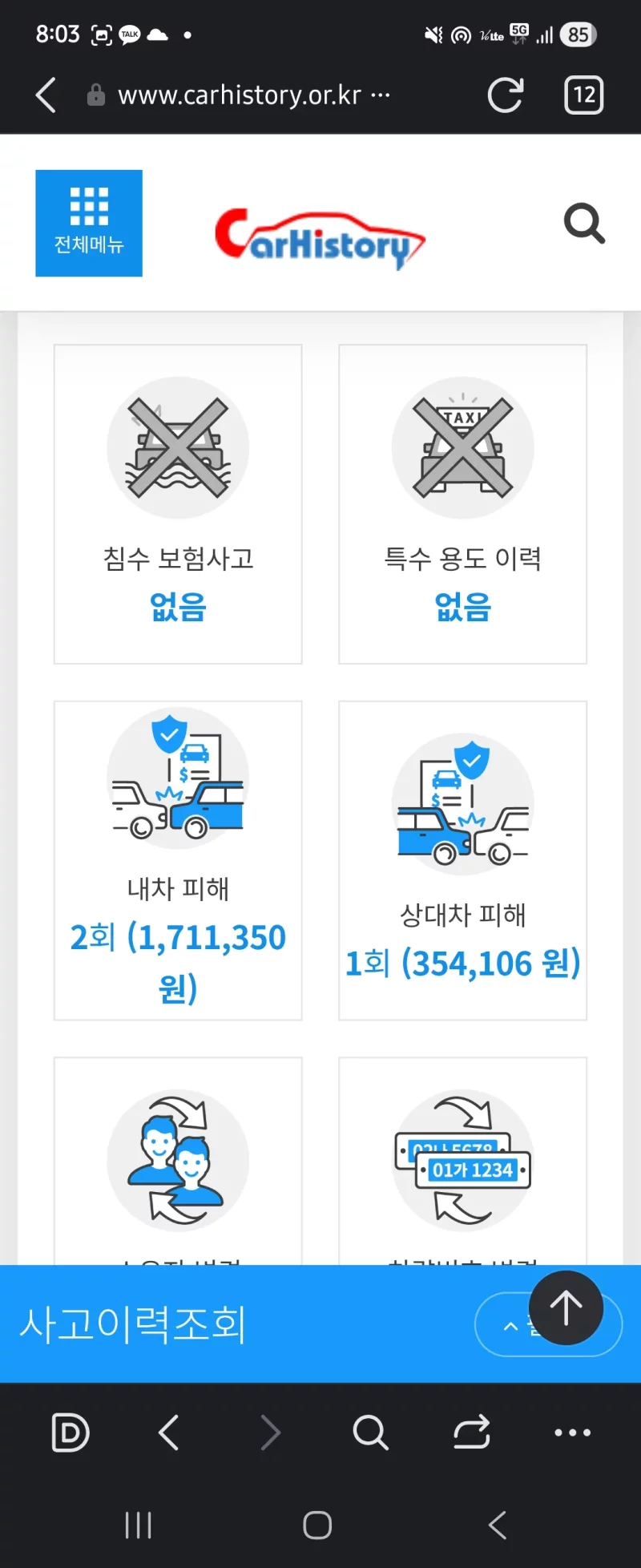641x1568 pixels.
Task: Go to the phone's home screen
Action: pos(318,1525)
